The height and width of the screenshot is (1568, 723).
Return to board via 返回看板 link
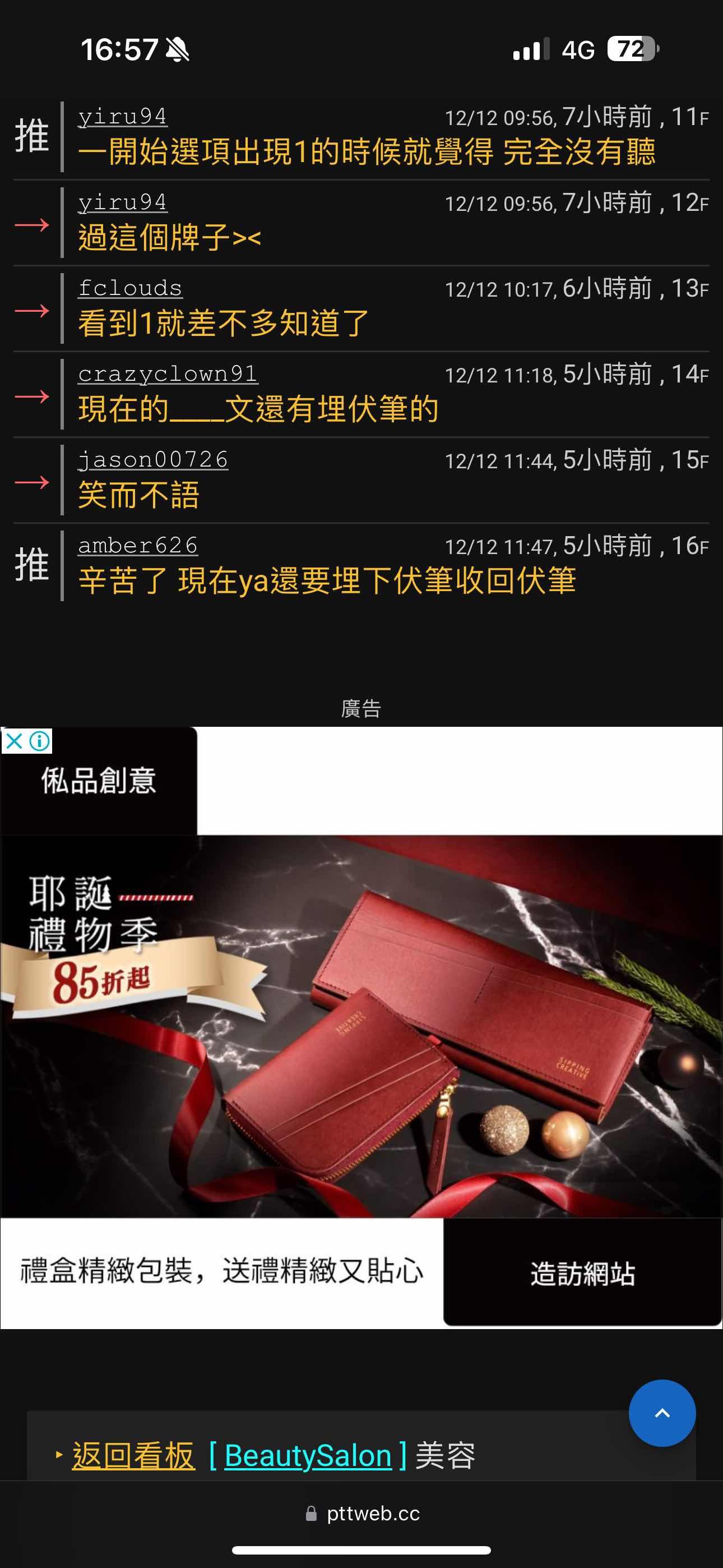tap(133, 1456)
